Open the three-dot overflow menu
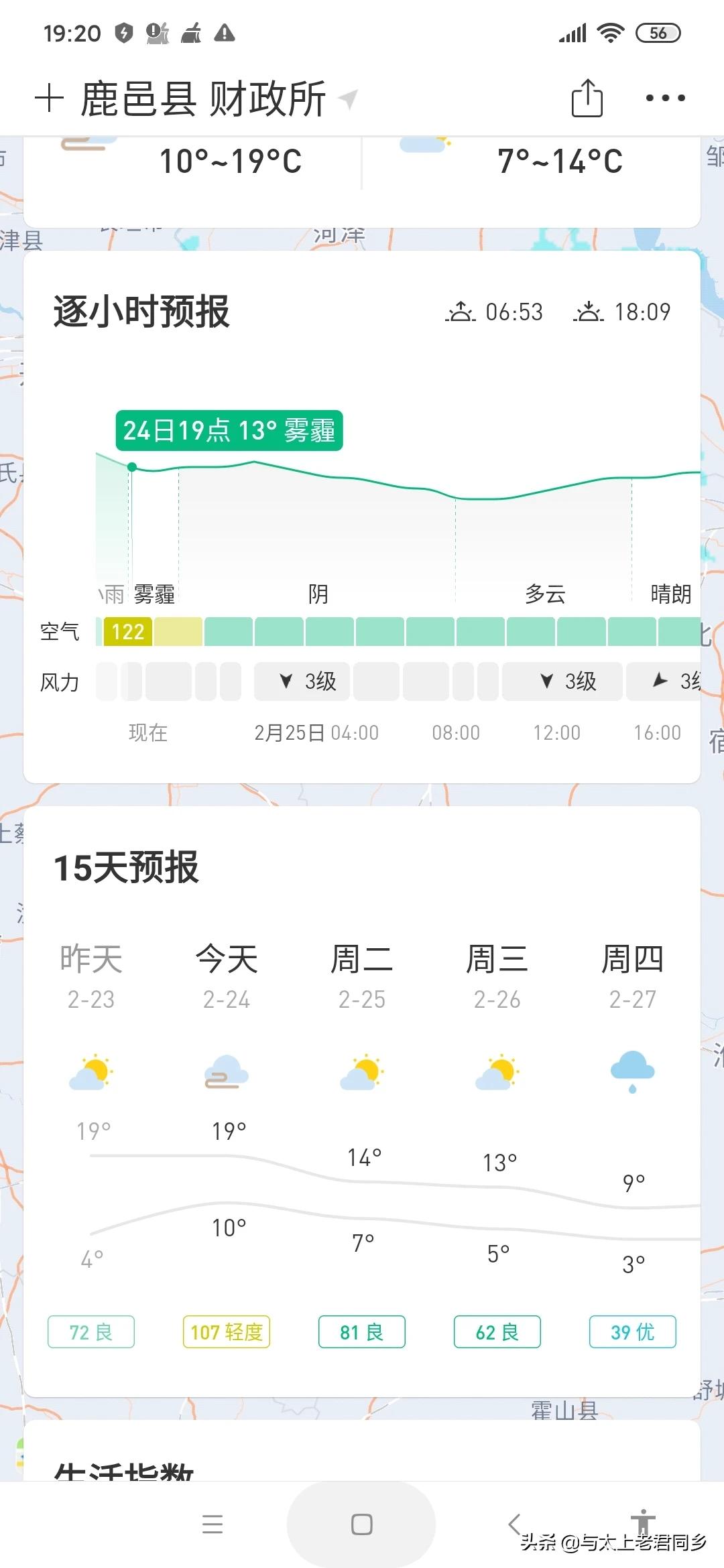The width and height of the screenshot is (724, 1568). tap(664, 99)
